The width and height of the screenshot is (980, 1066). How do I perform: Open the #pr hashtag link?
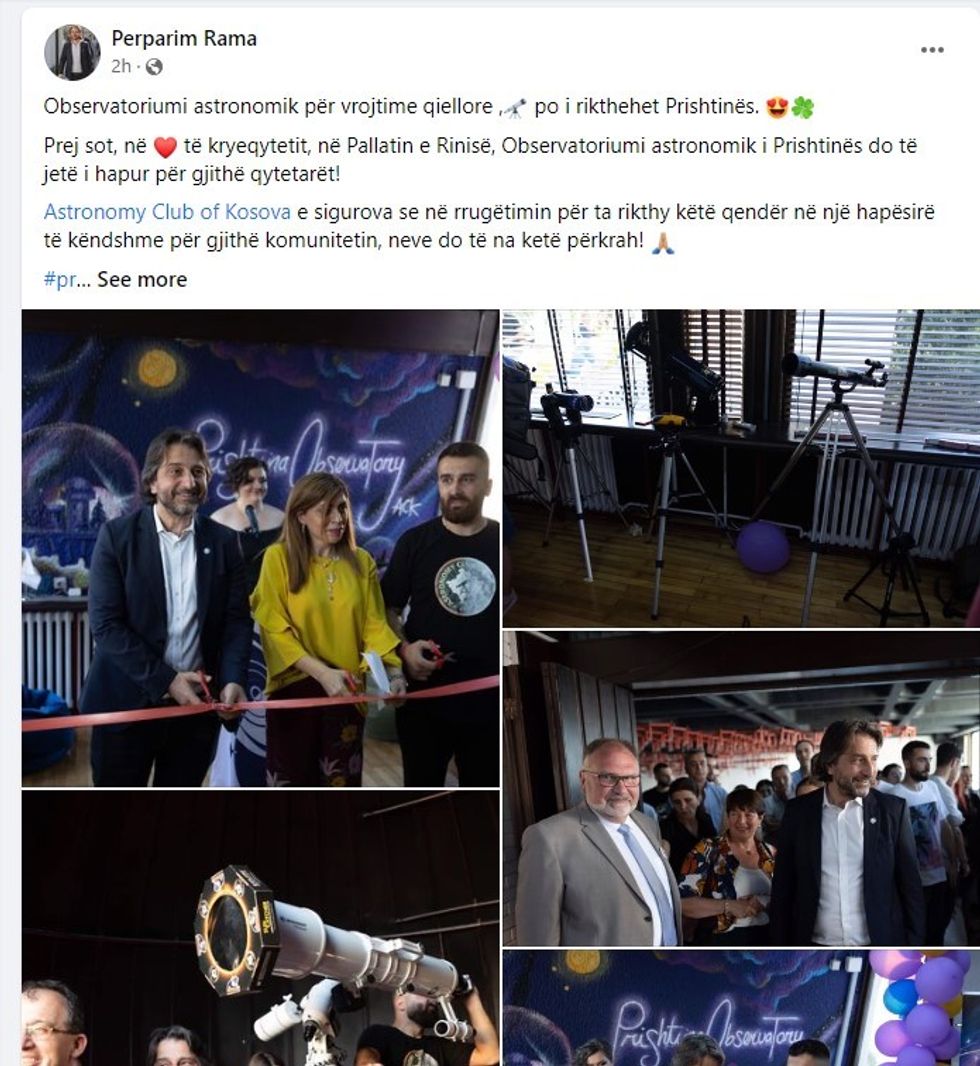59,280
